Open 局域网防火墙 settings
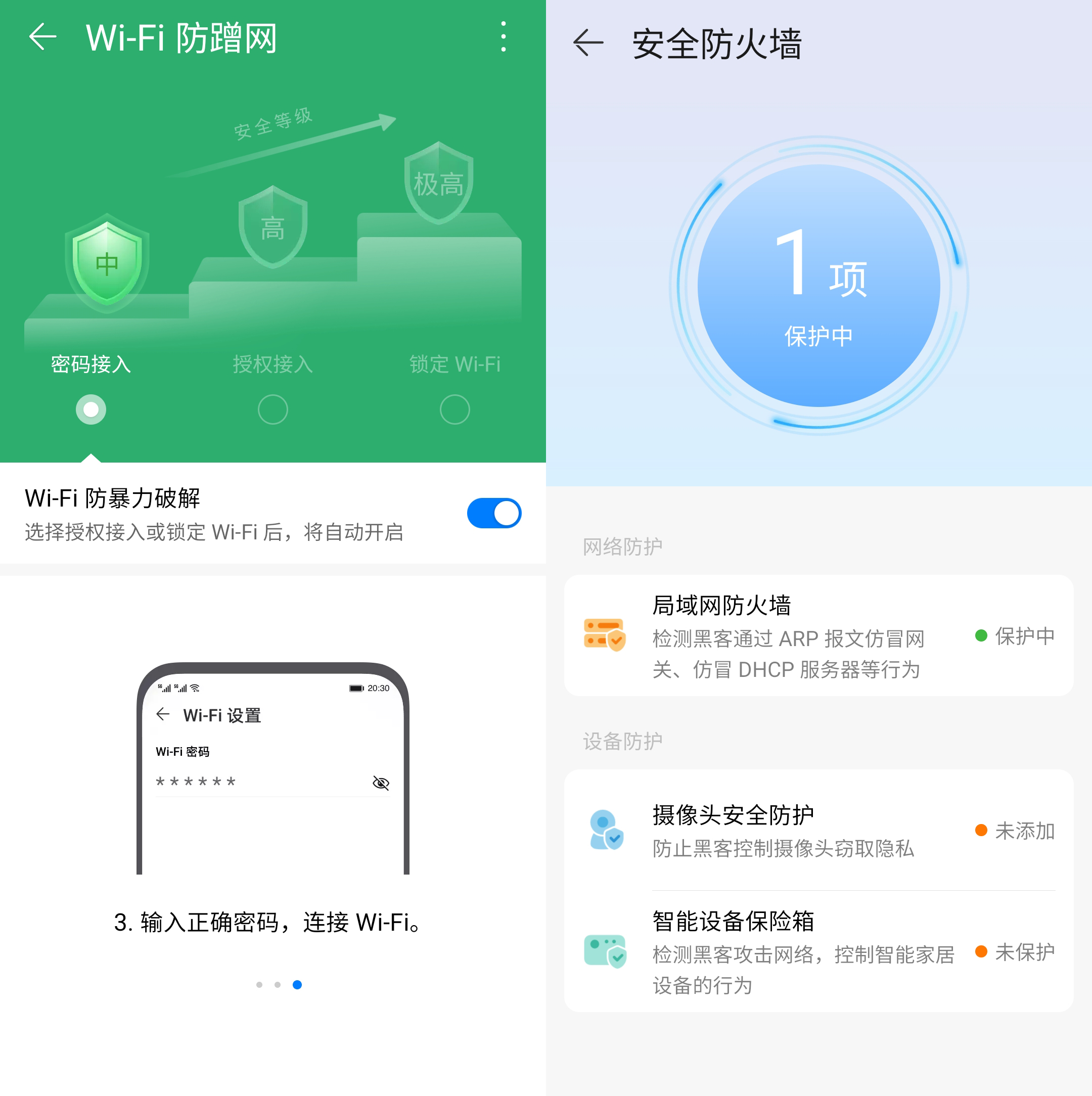 coord(818,635)
